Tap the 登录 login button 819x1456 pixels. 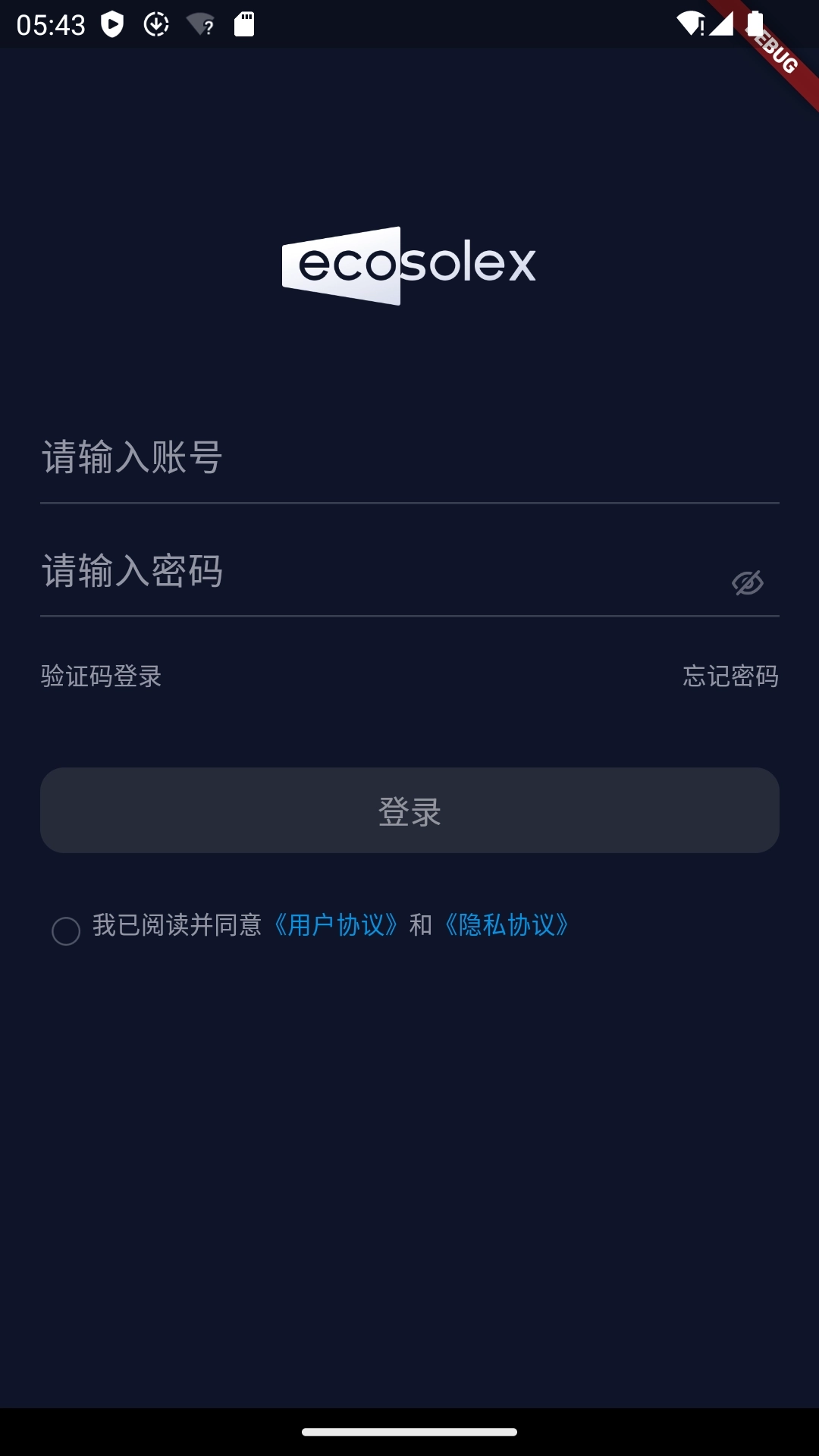coord(409,810)
